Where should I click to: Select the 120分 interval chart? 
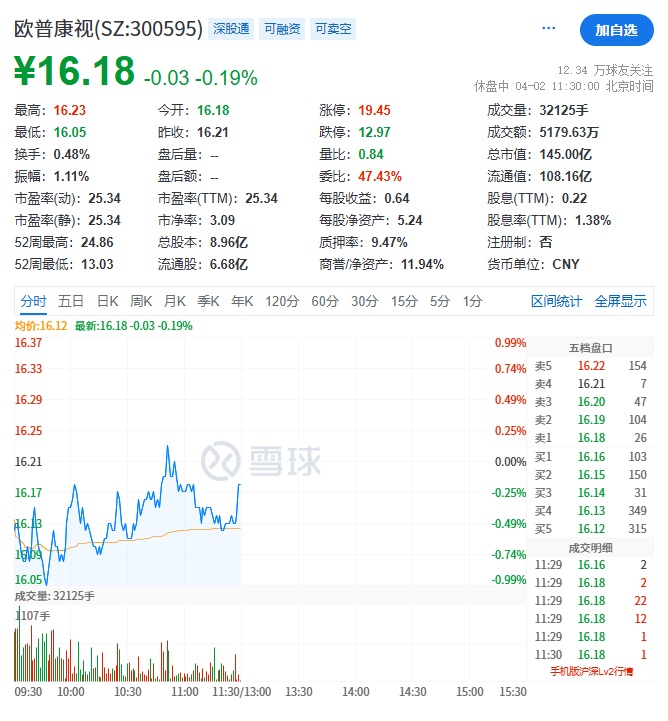tap(282, 301)
